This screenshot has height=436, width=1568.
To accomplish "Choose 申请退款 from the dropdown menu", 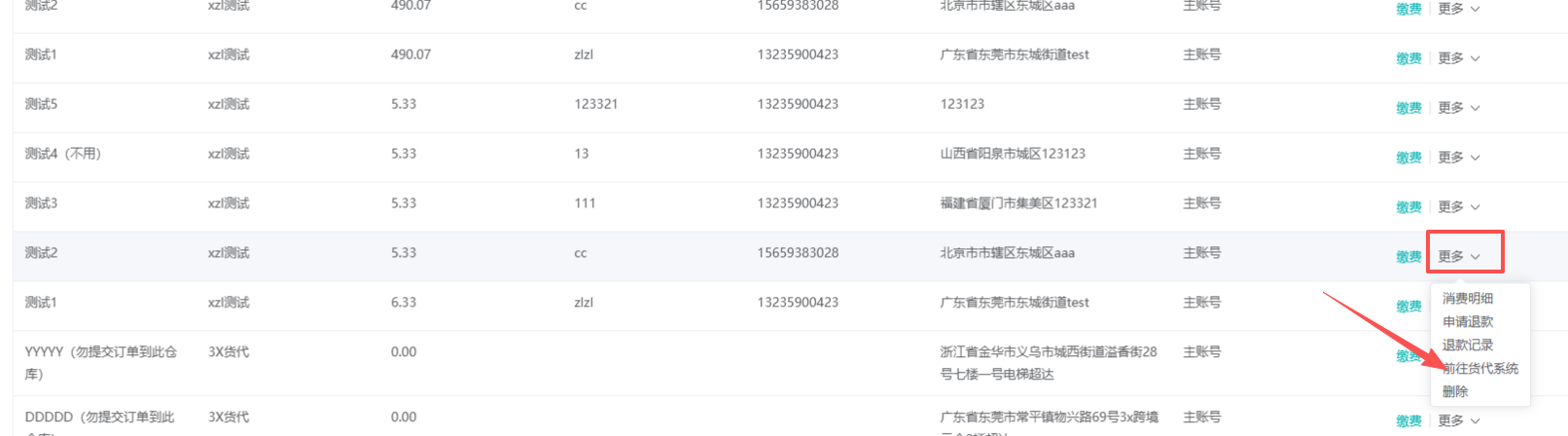I will coord(1467,322).
